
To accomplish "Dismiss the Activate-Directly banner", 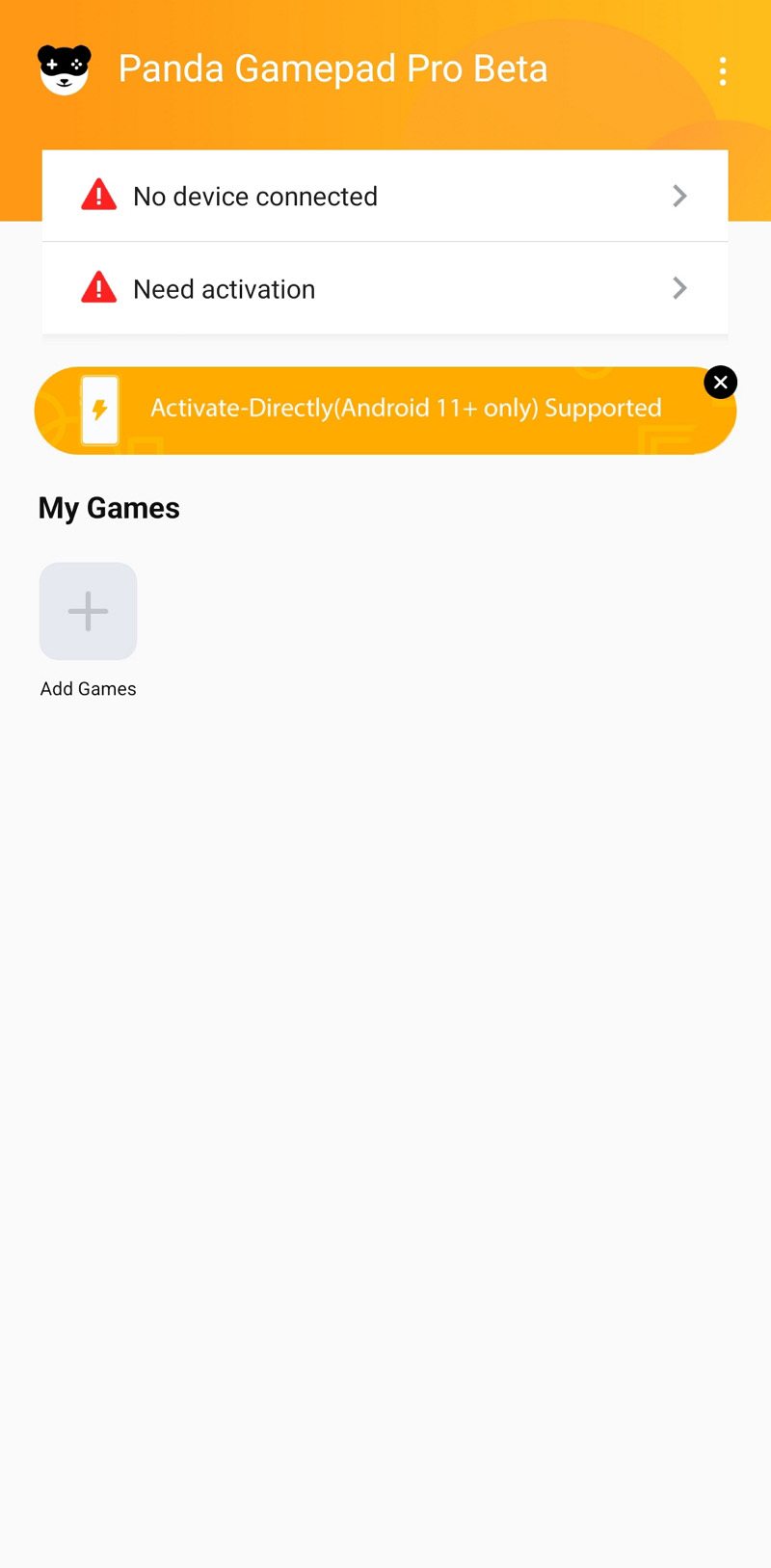I will pos(720,382).
